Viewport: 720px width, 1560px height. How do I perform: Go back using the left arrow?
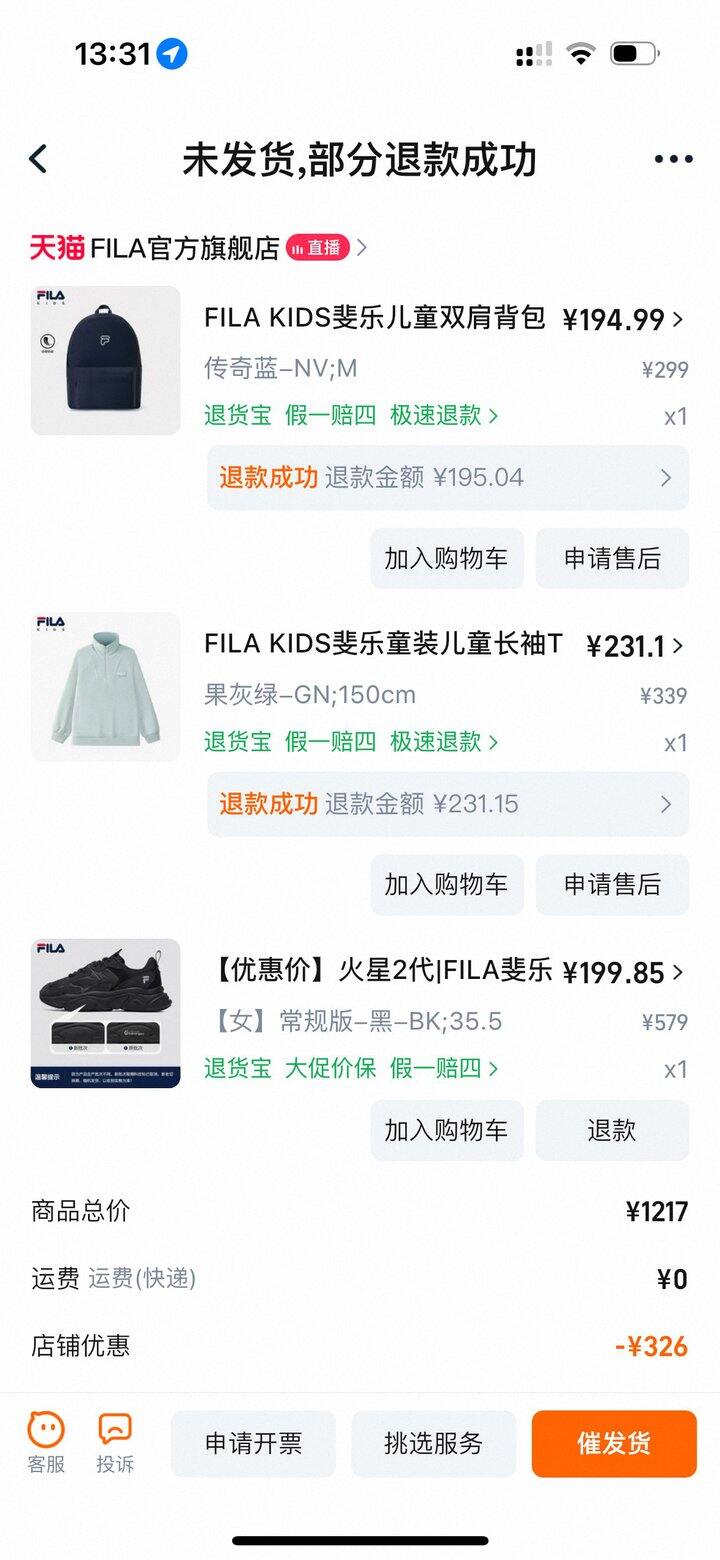38,158
